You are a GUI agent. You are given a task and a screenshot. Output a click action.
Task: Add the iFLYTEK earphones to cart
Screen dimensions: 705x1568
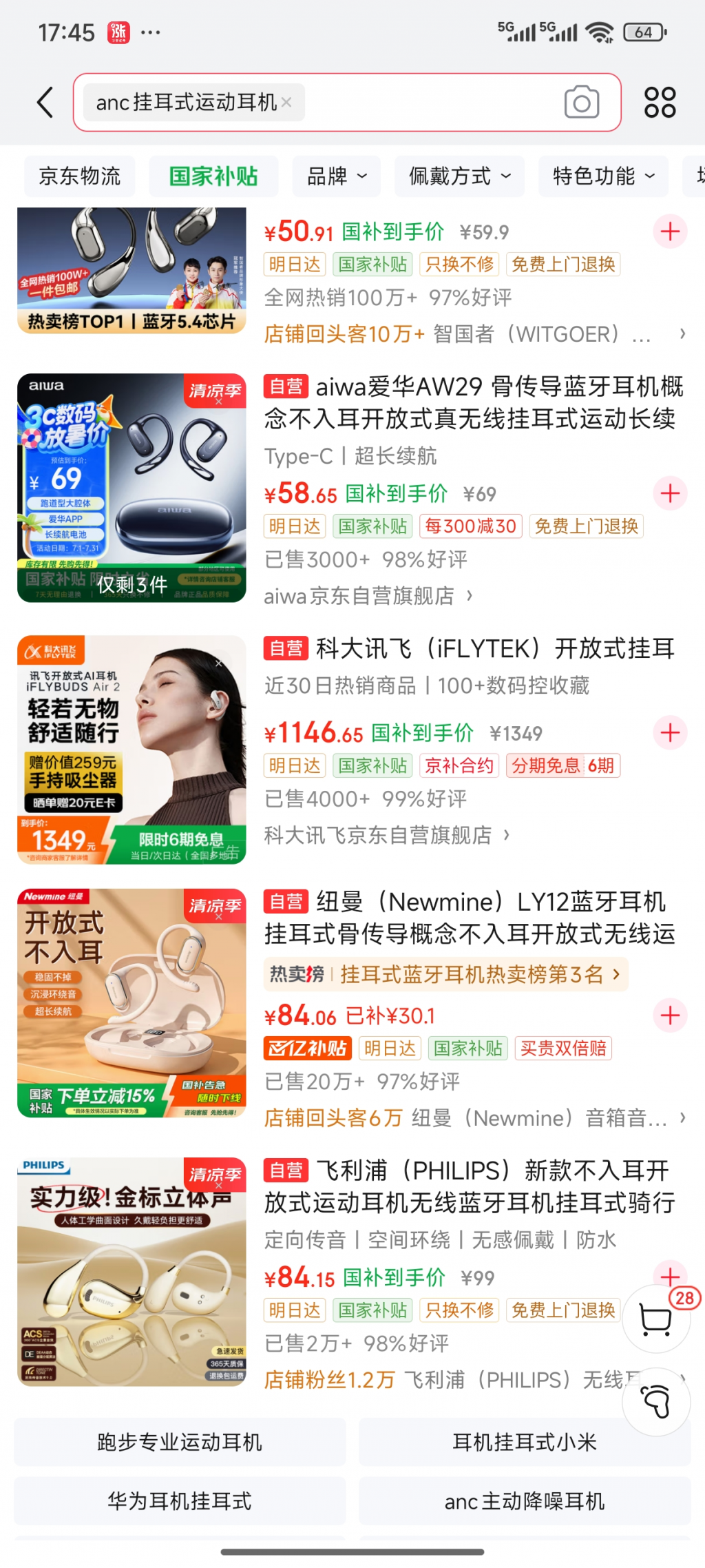tap(670, 732)
